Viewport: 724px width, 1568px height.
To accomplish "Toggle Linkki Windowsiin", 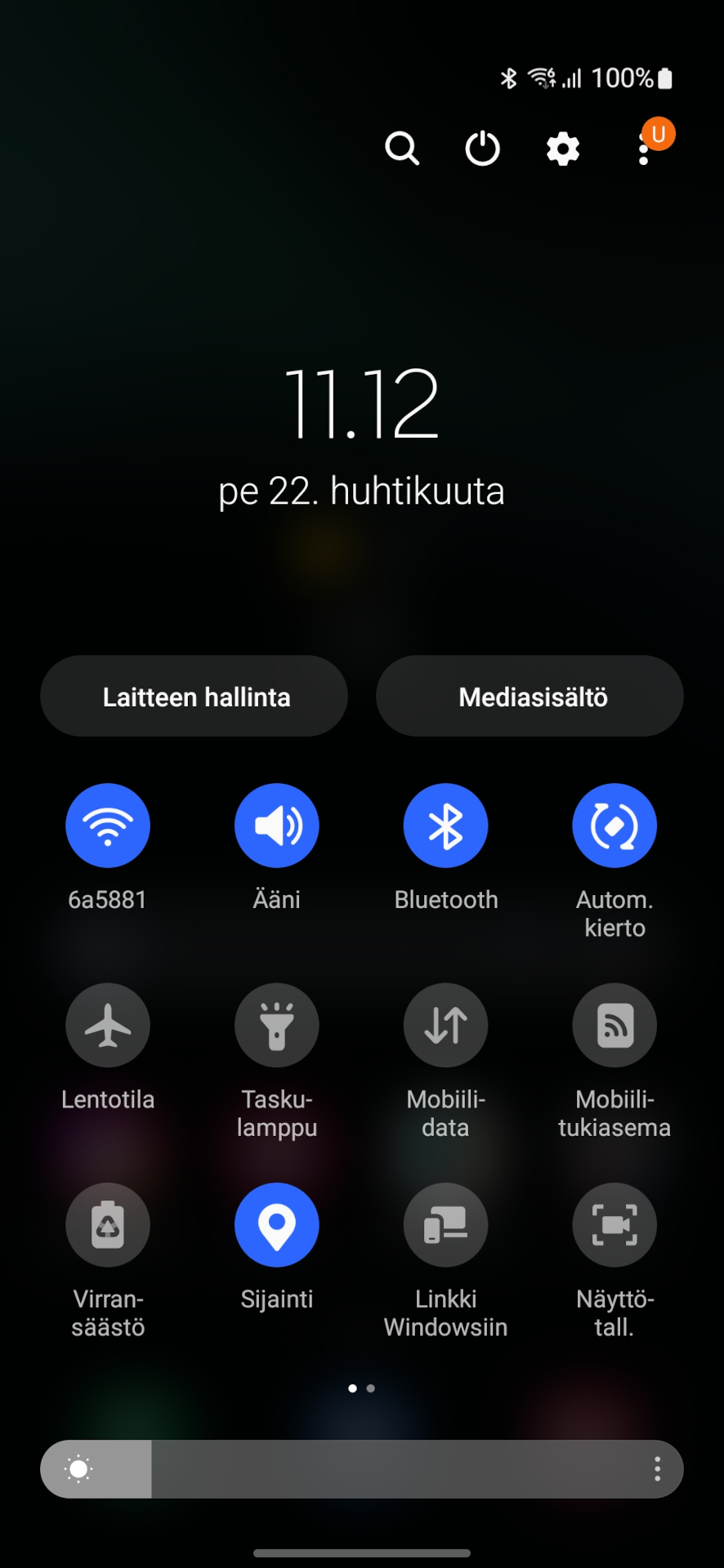I will coord(446,1225).
